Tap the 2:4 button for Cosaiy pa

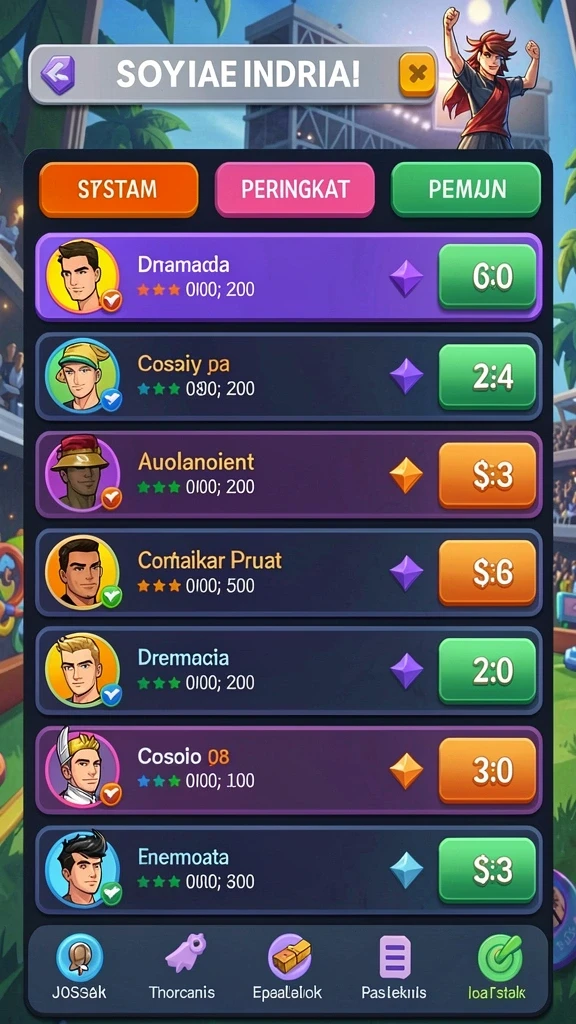pos(487,377)
